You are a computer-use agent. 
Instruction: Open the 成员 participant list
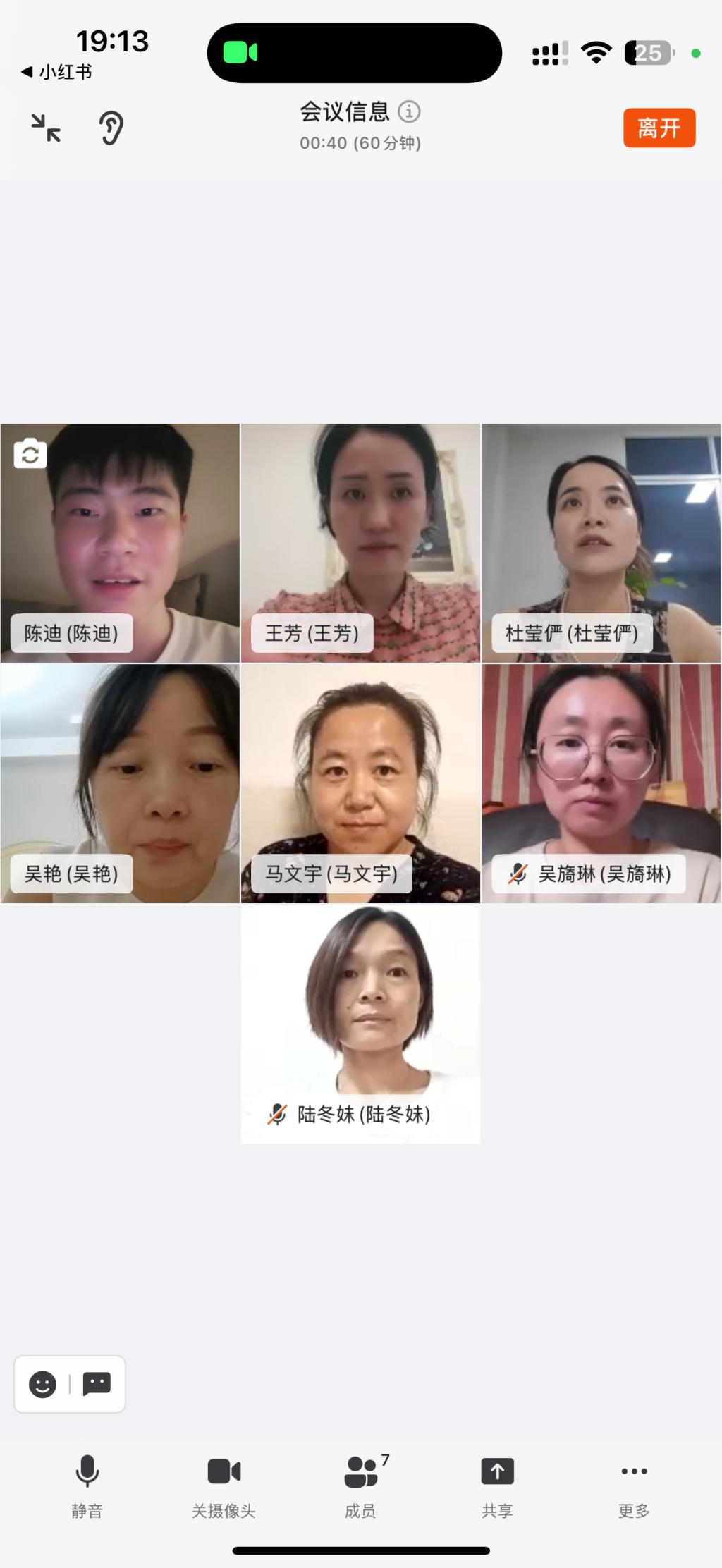[x=360, y=1483]
